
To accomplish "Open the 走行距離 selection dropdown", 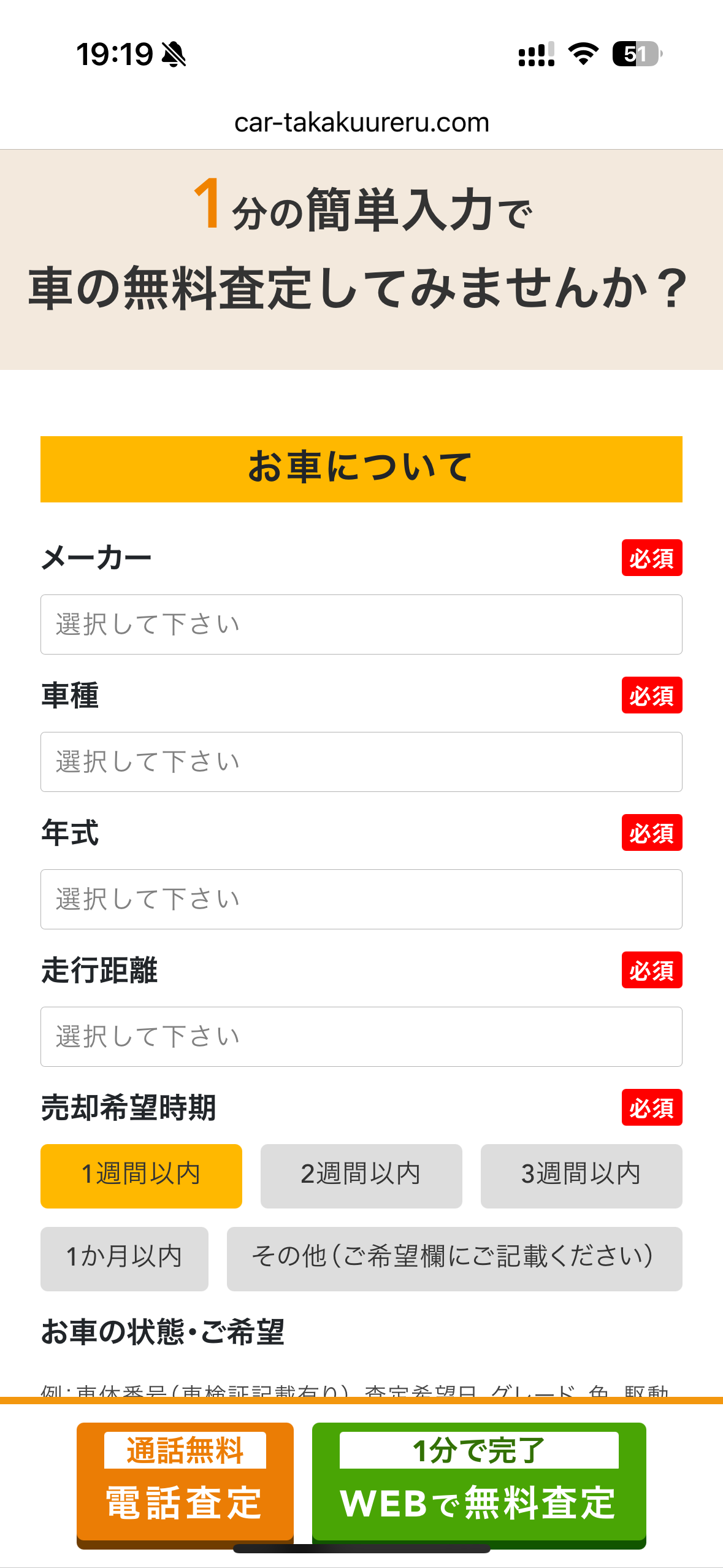I will (x=361, y=1036).
